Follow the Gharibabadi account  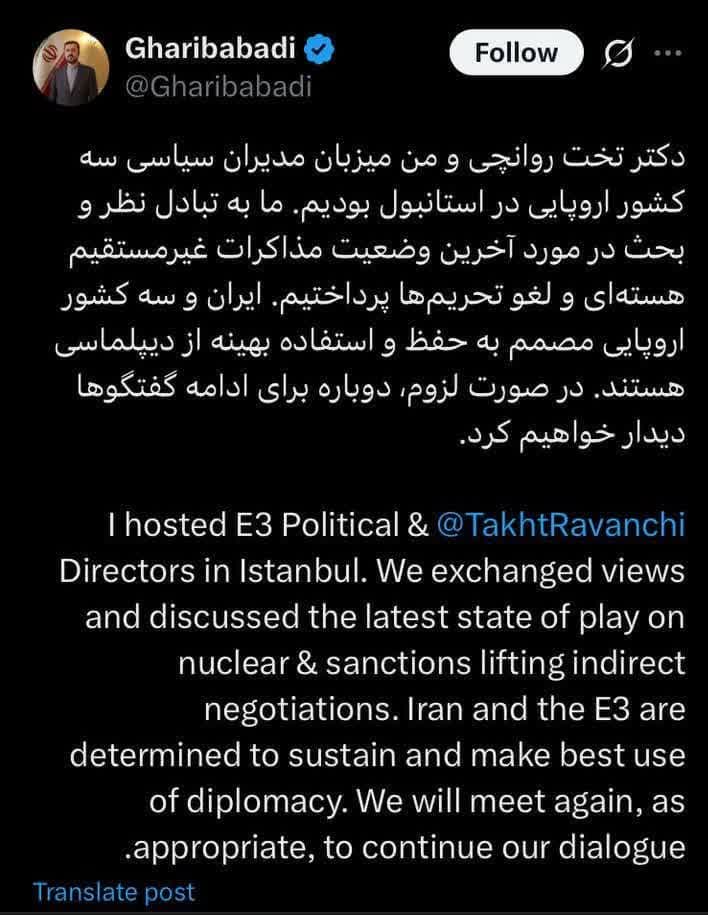coord(516,53)
